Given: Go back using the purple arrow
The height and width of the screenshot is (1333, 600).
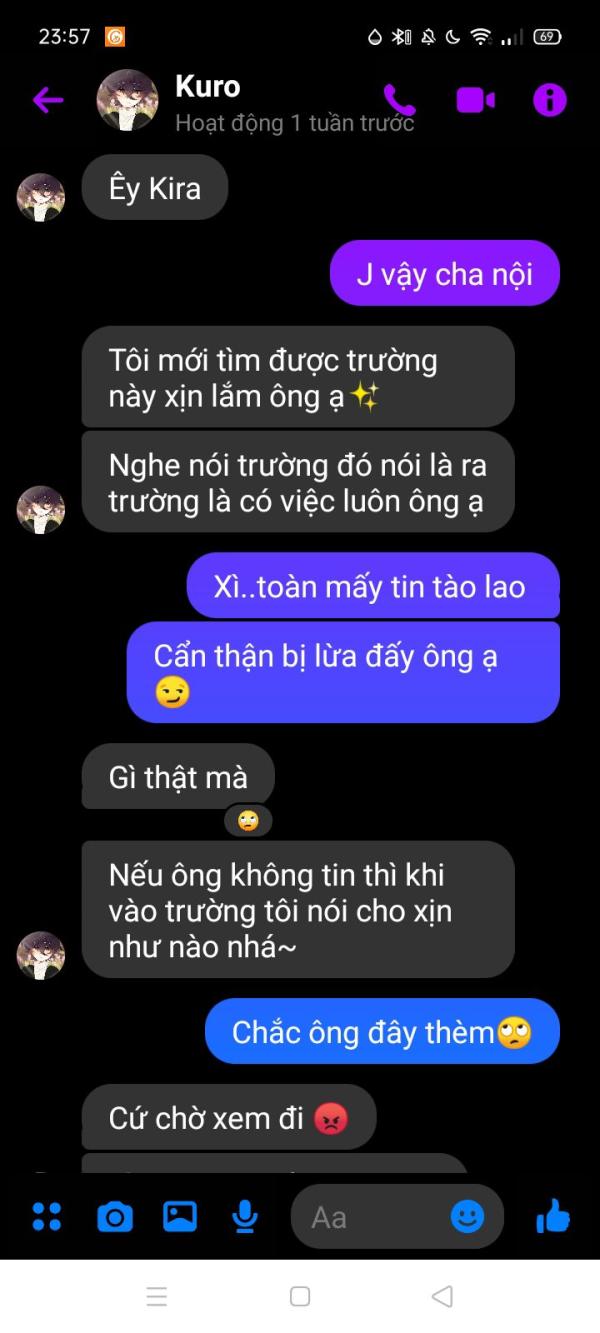Looking at the screenshot, I should [x=47, y=100].
